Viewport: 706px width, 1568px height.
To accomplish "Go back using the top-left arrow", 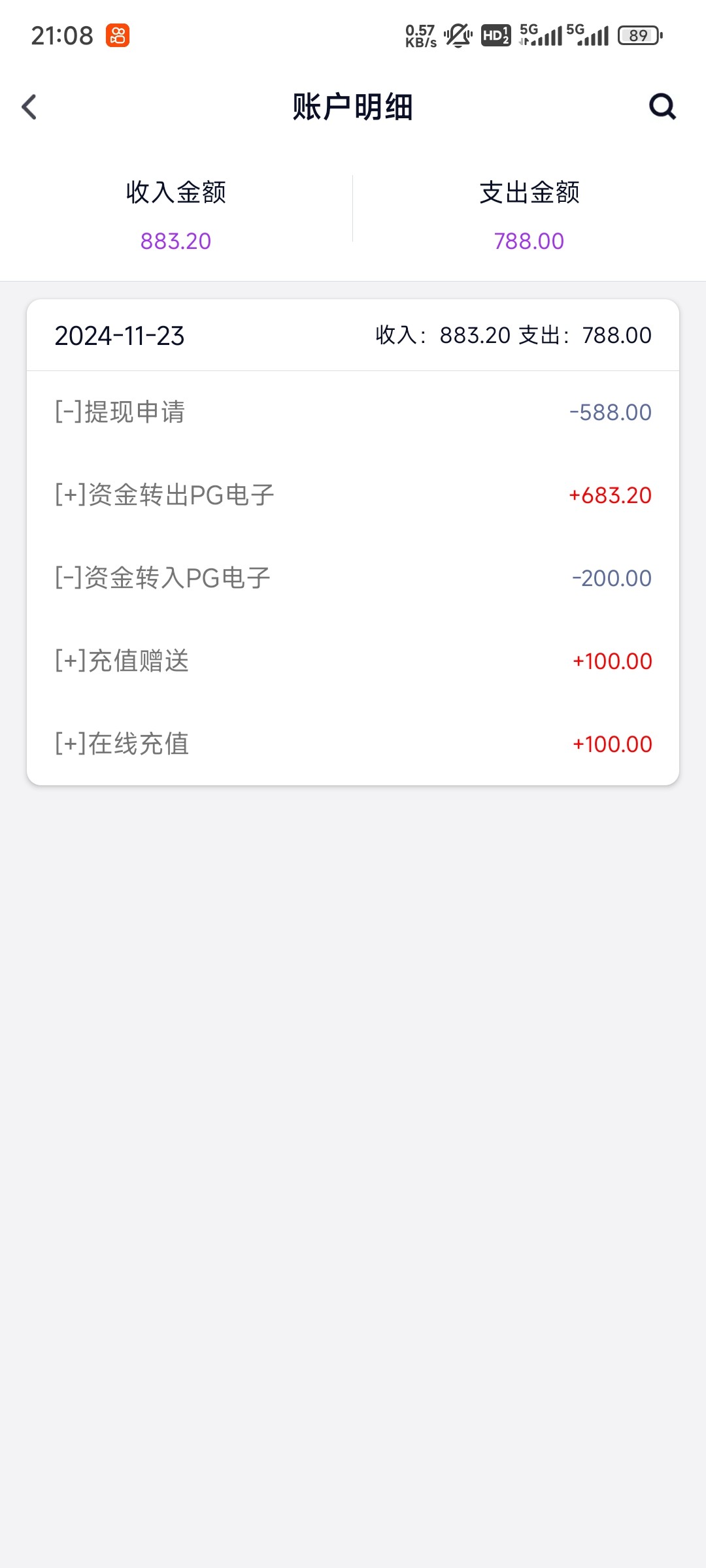I will click(29, 107).
